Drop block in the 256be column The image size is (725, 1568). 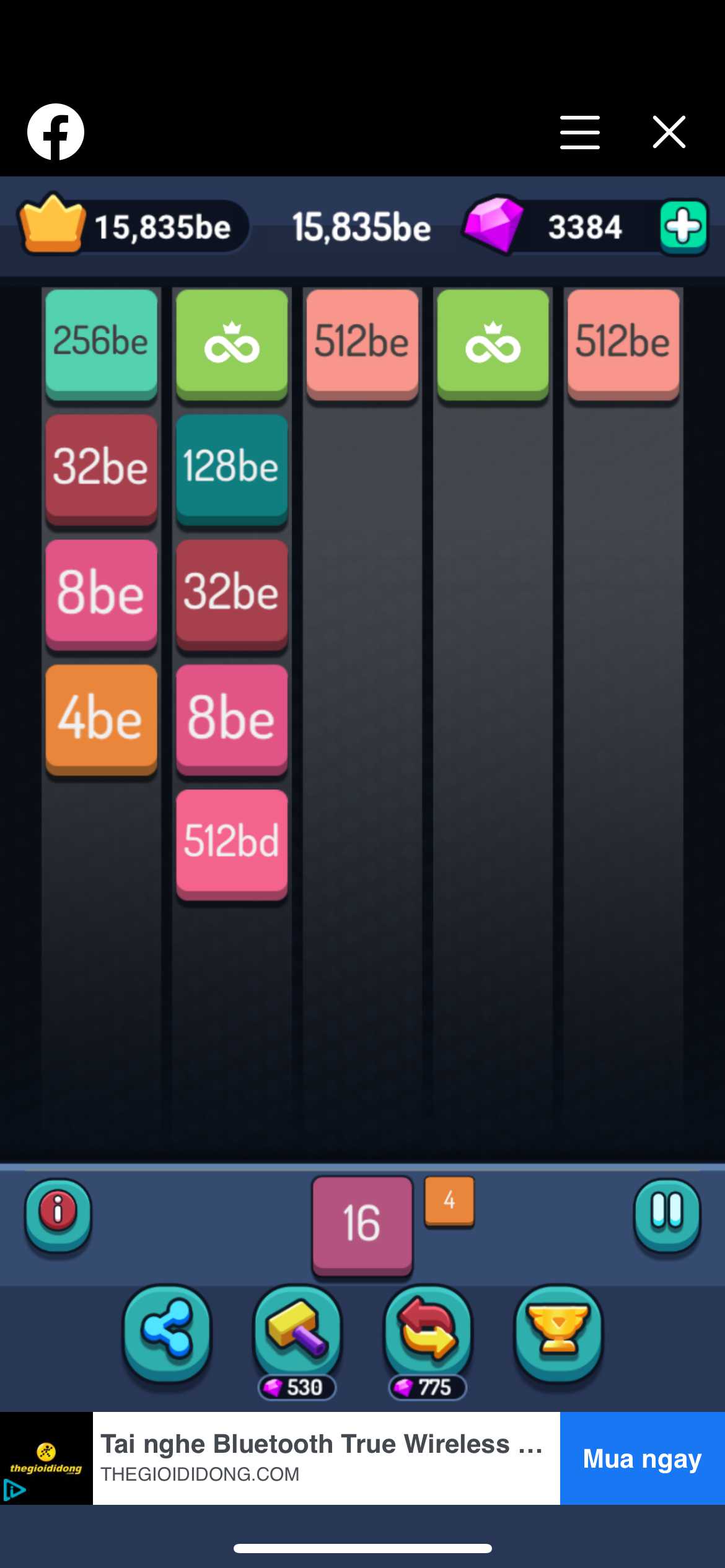pos(102,929)
